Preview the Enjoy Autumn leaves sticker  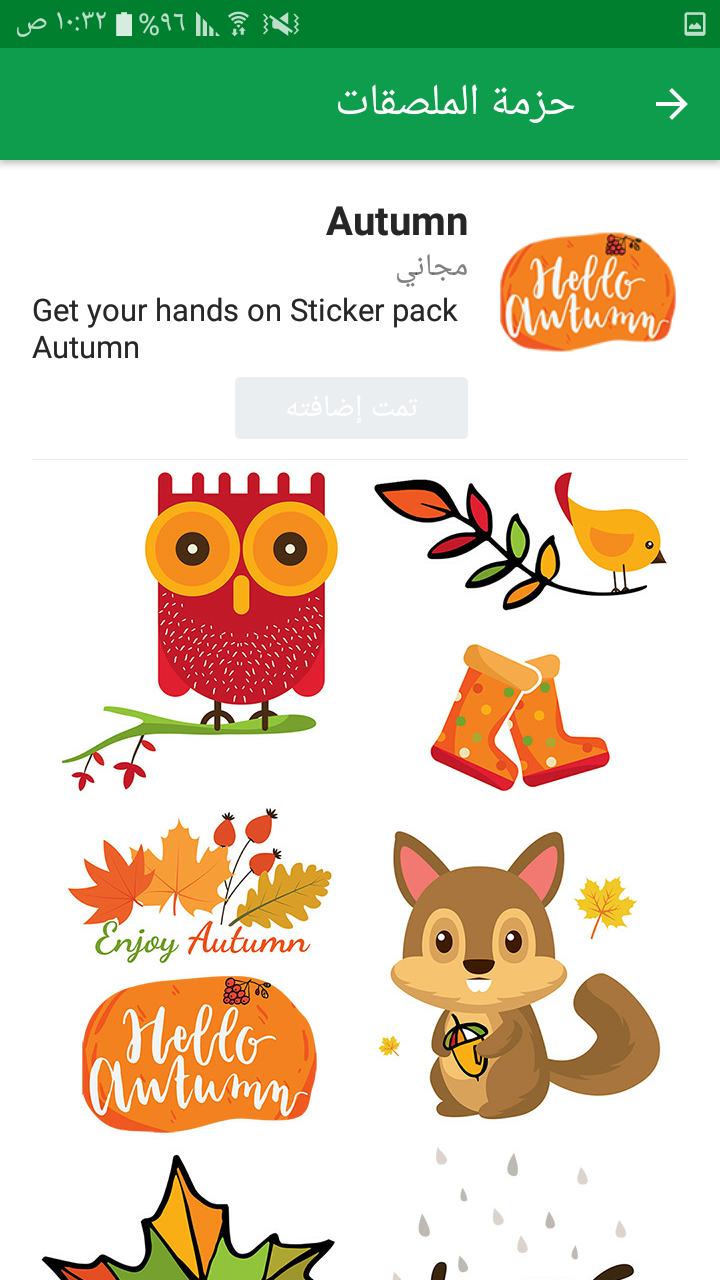coord(200,885)
